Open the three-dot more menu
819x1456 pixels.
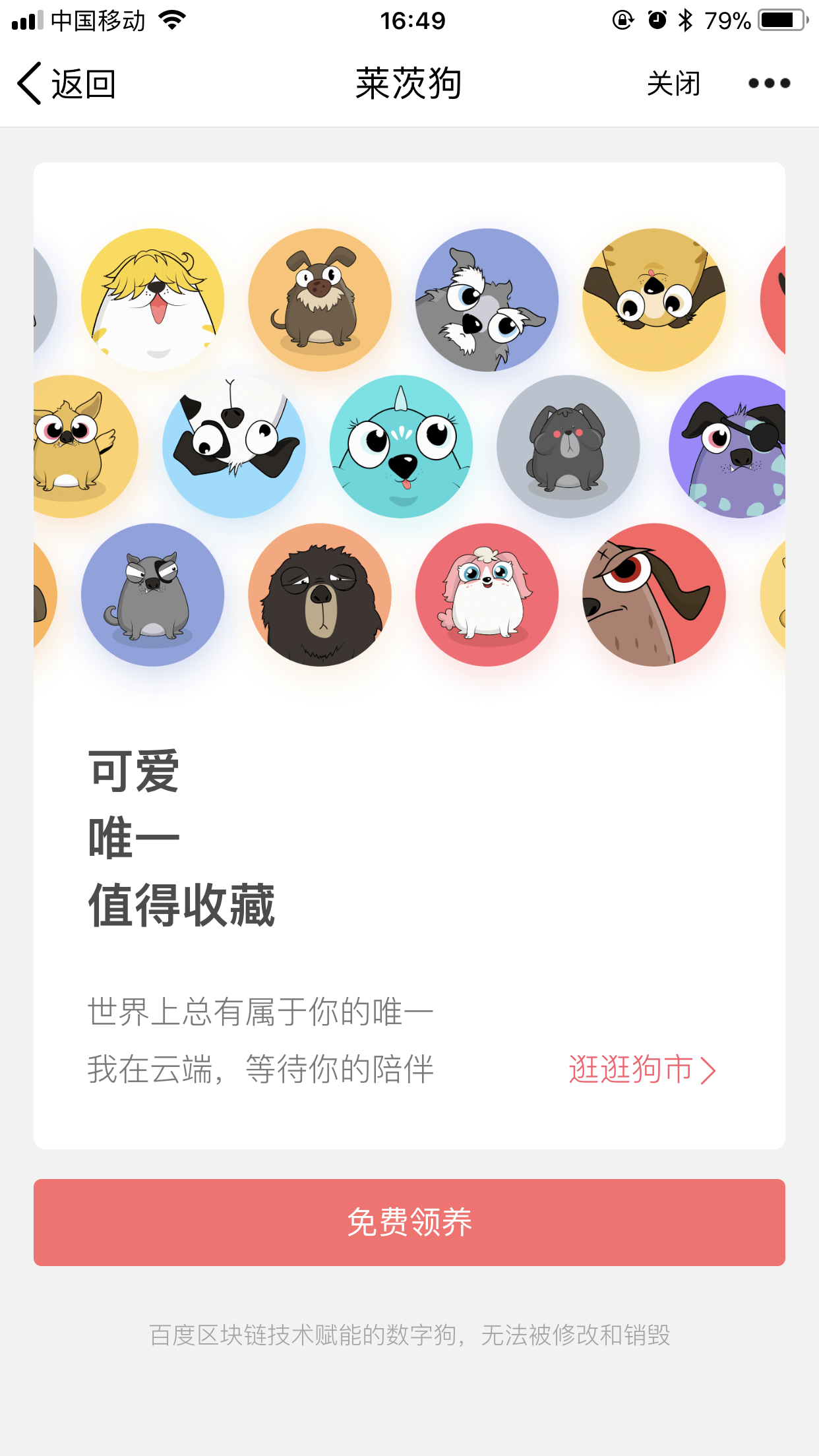(769, 84)
